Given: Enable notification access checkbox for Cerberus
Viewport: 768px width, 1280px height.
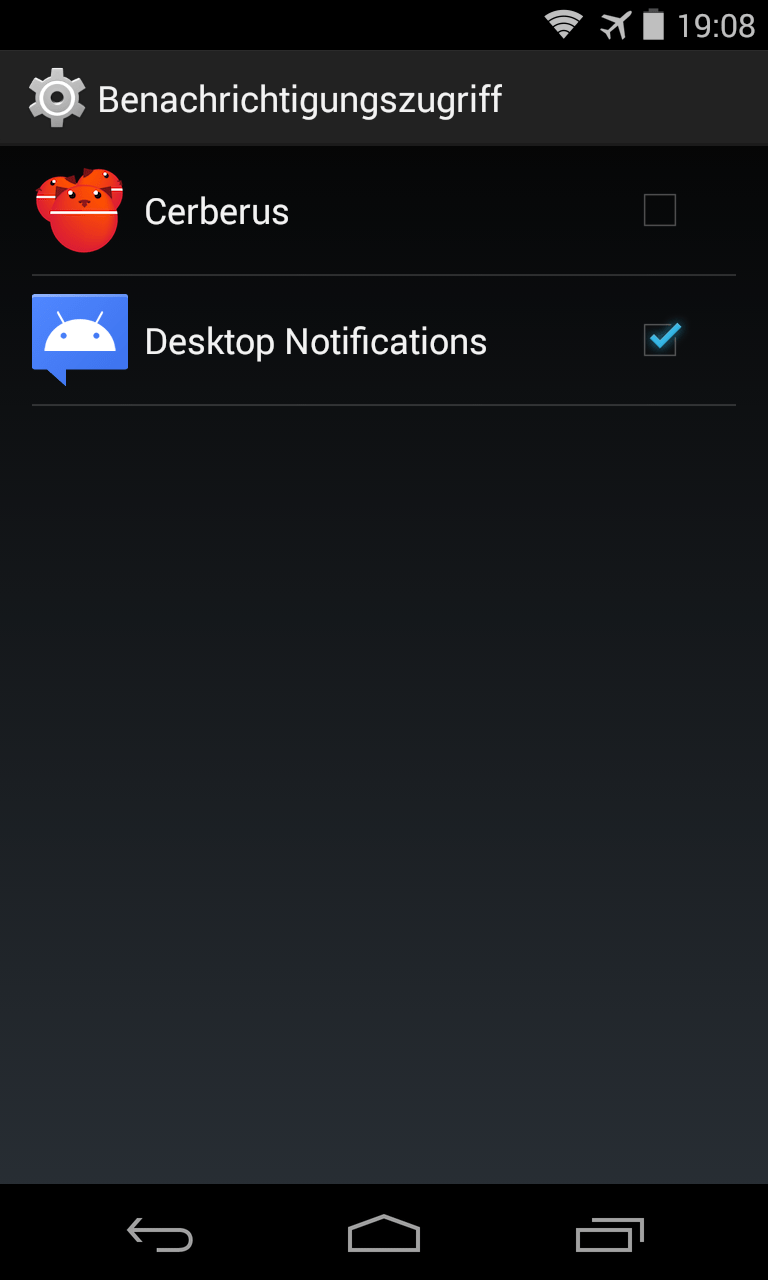Looking at the screenshot, I should pos(660,210).
